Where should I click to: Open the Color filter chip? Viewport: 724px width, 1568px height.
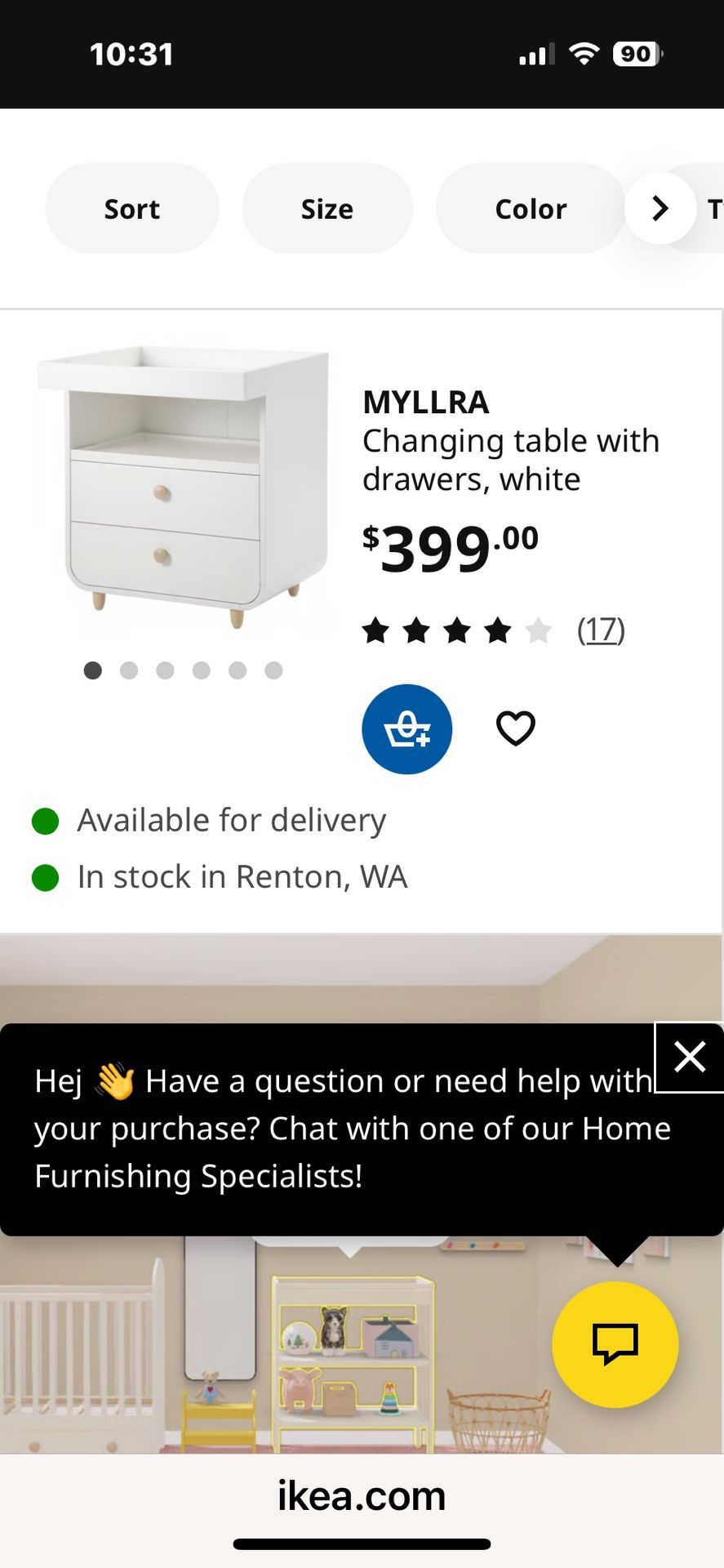(530, 209)
